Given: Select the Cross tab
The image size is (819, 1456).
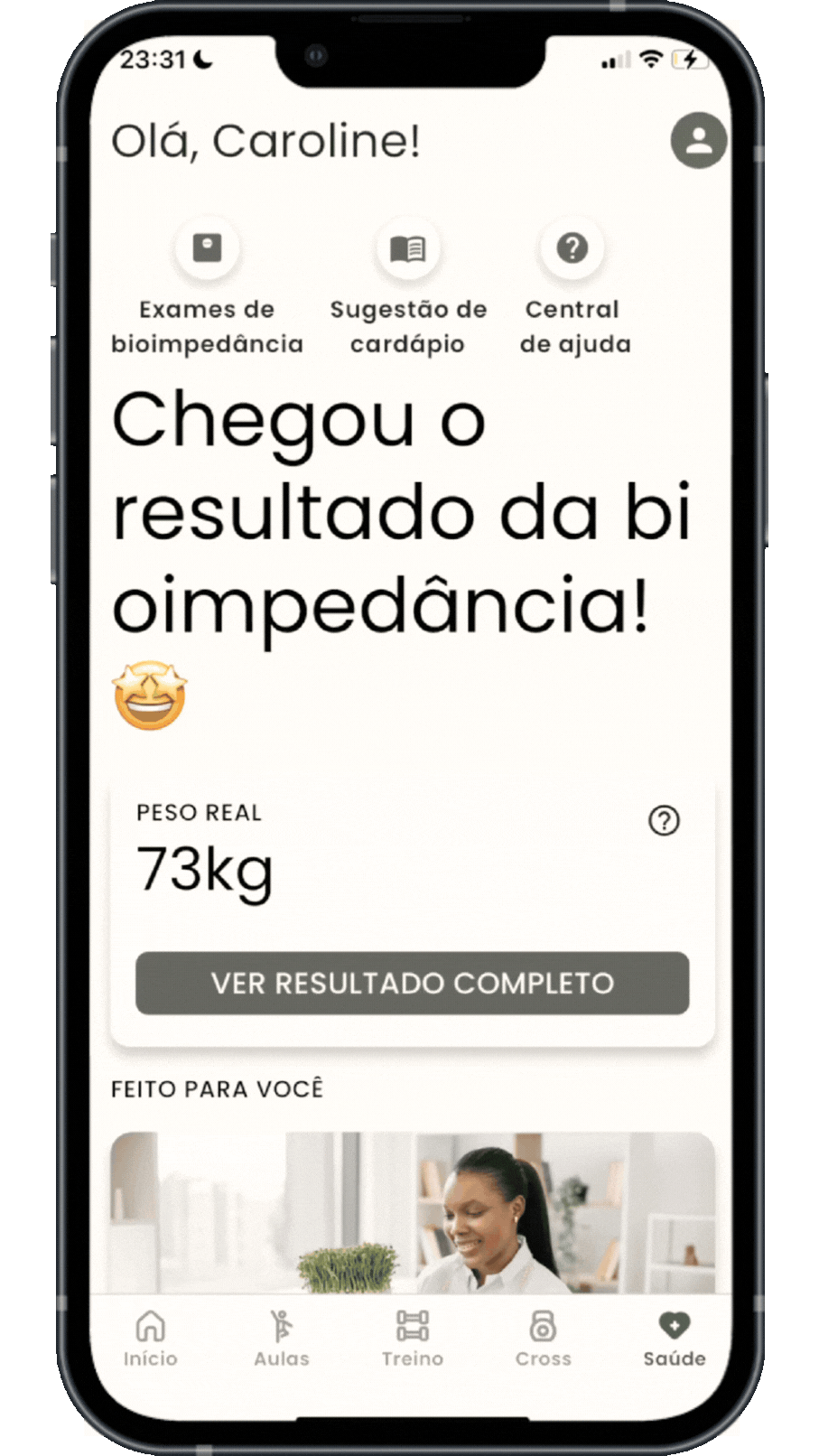Looking at the screenshot, I should [543, 1339].
